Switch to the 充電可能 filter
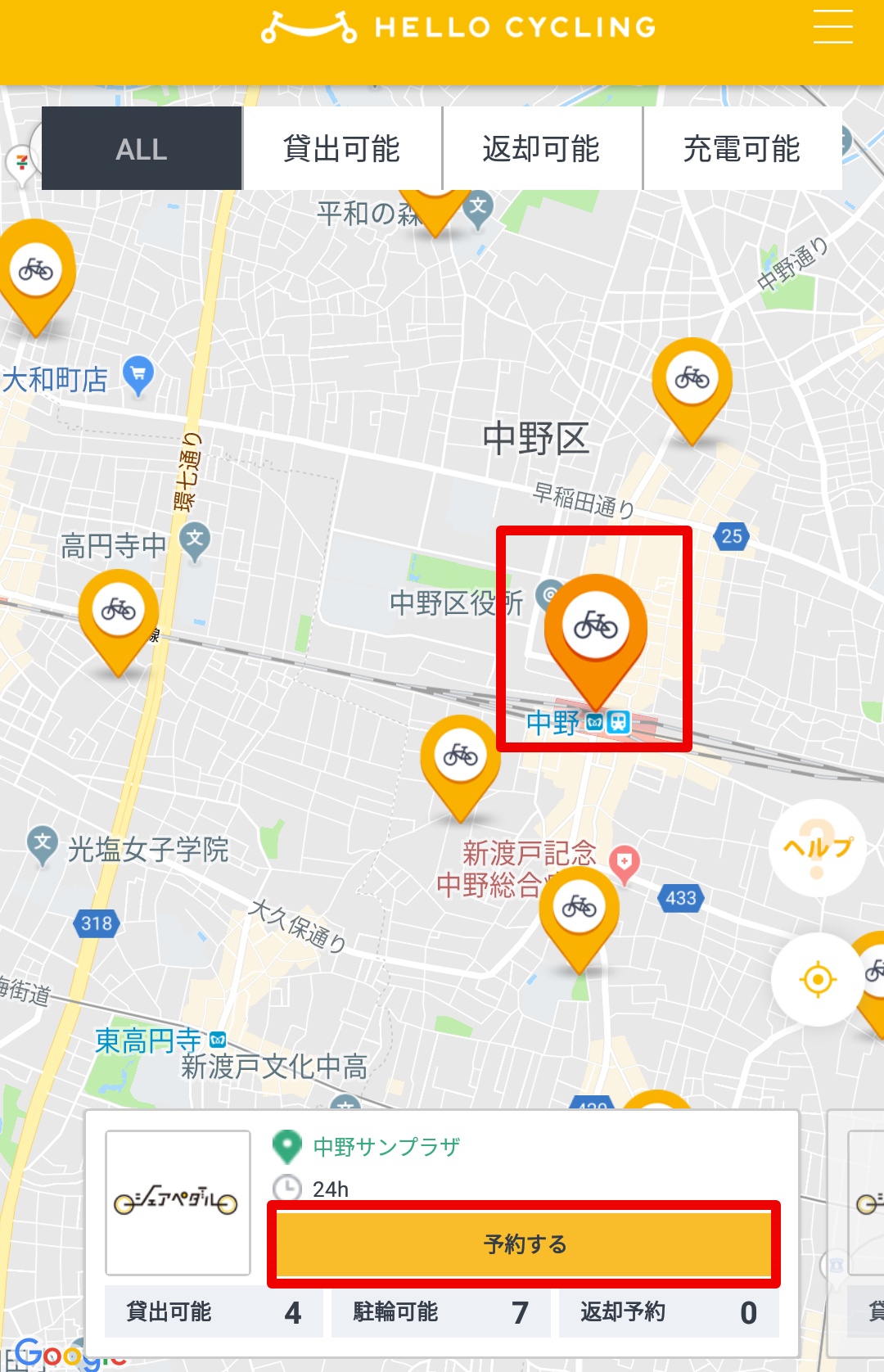Screen dimensions: 884x1372 coord(742,149)
